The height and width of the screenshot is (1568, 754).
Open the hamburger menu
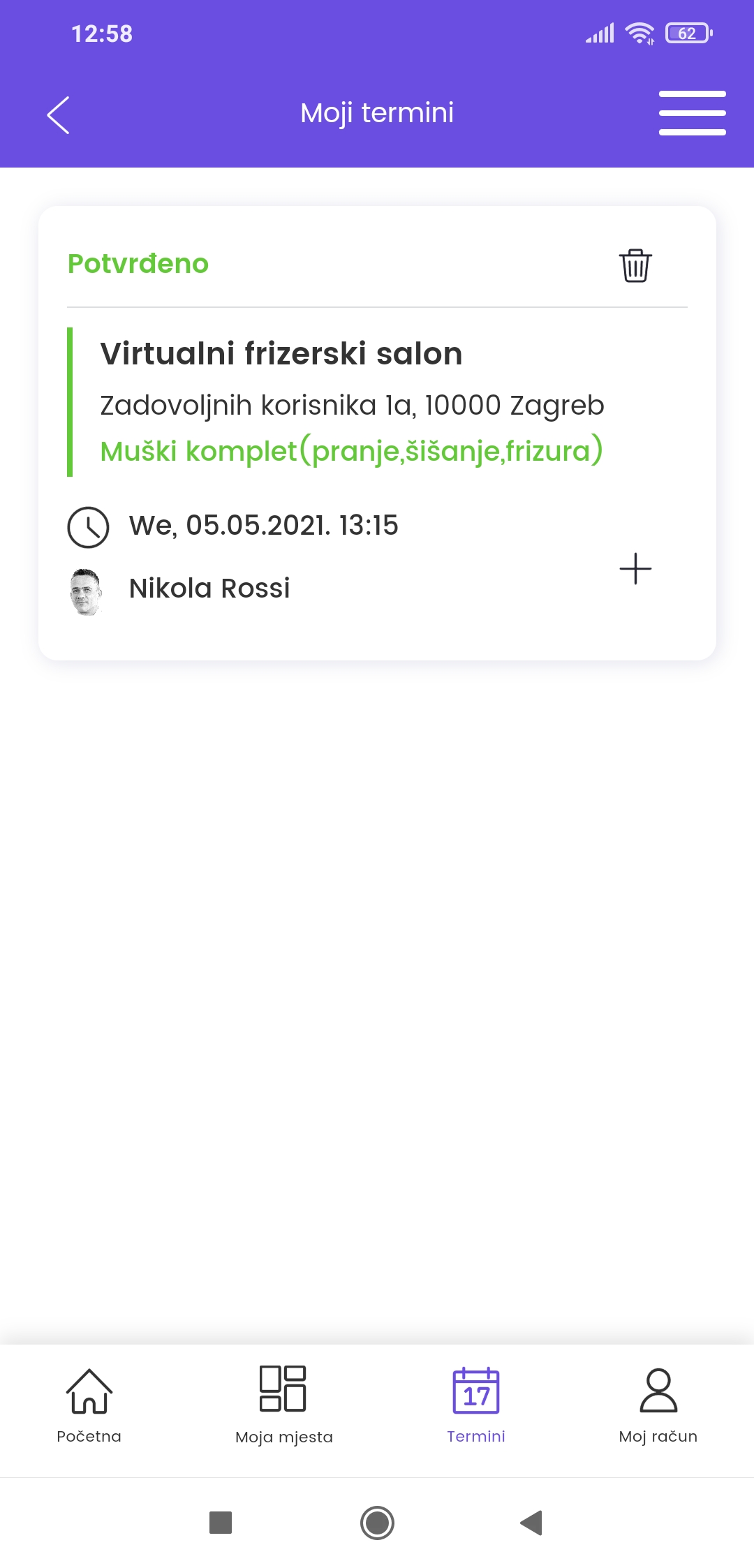(692, 113)
